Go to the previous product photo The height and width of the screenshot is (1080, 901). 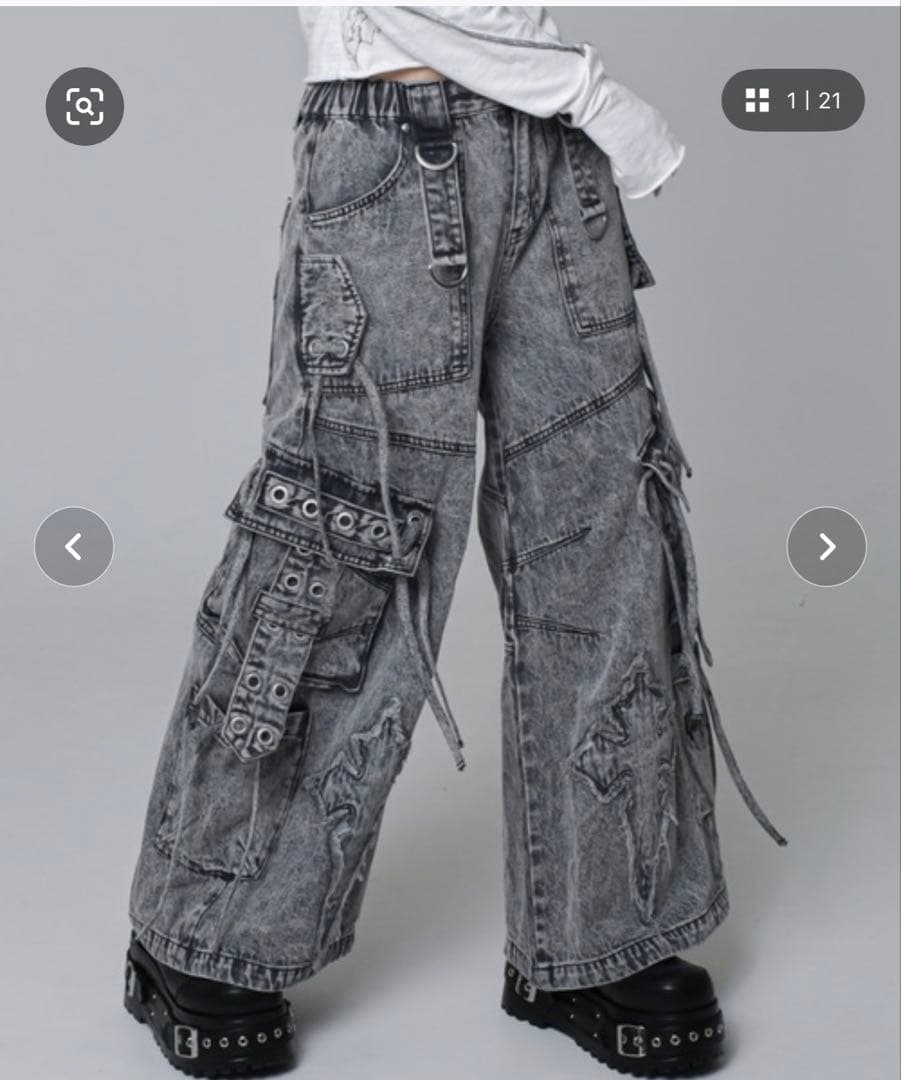74,546
